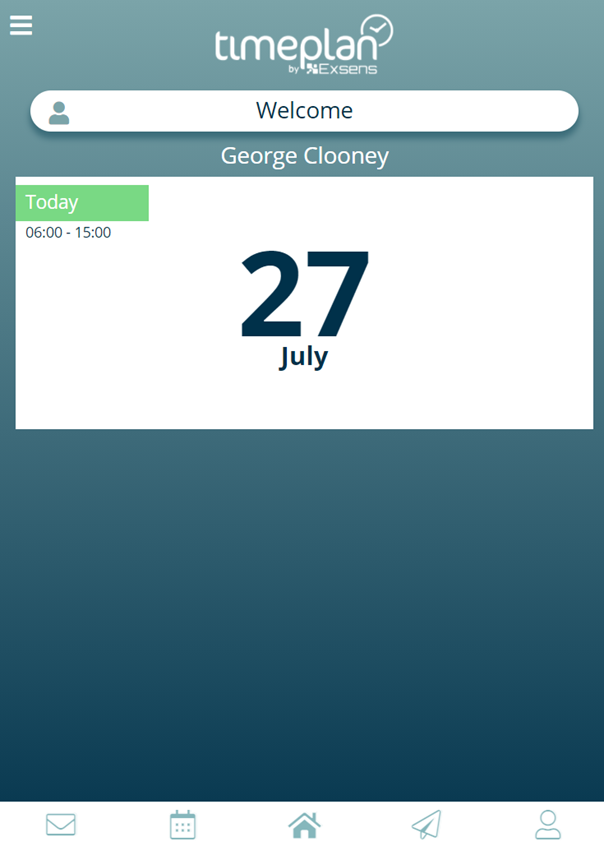Go to the home tab
This screenshot has width=604, height=866.
(304, 825)
